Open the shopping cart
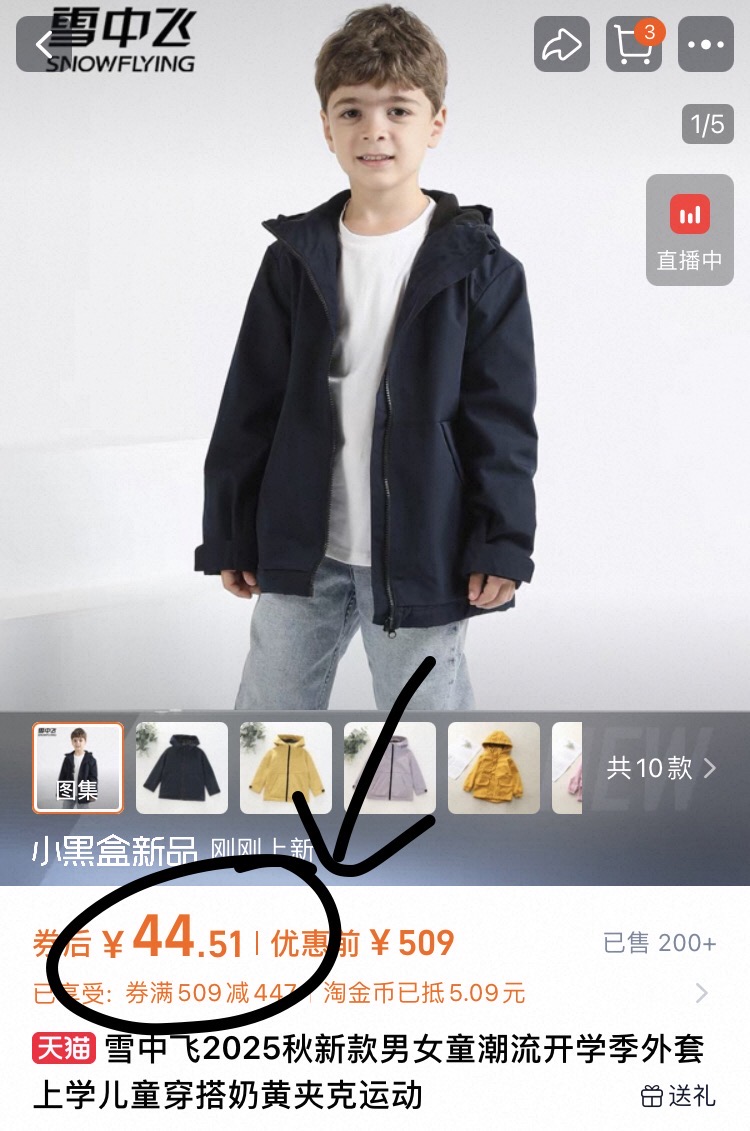750x1131 pixels. click(634, 45)
